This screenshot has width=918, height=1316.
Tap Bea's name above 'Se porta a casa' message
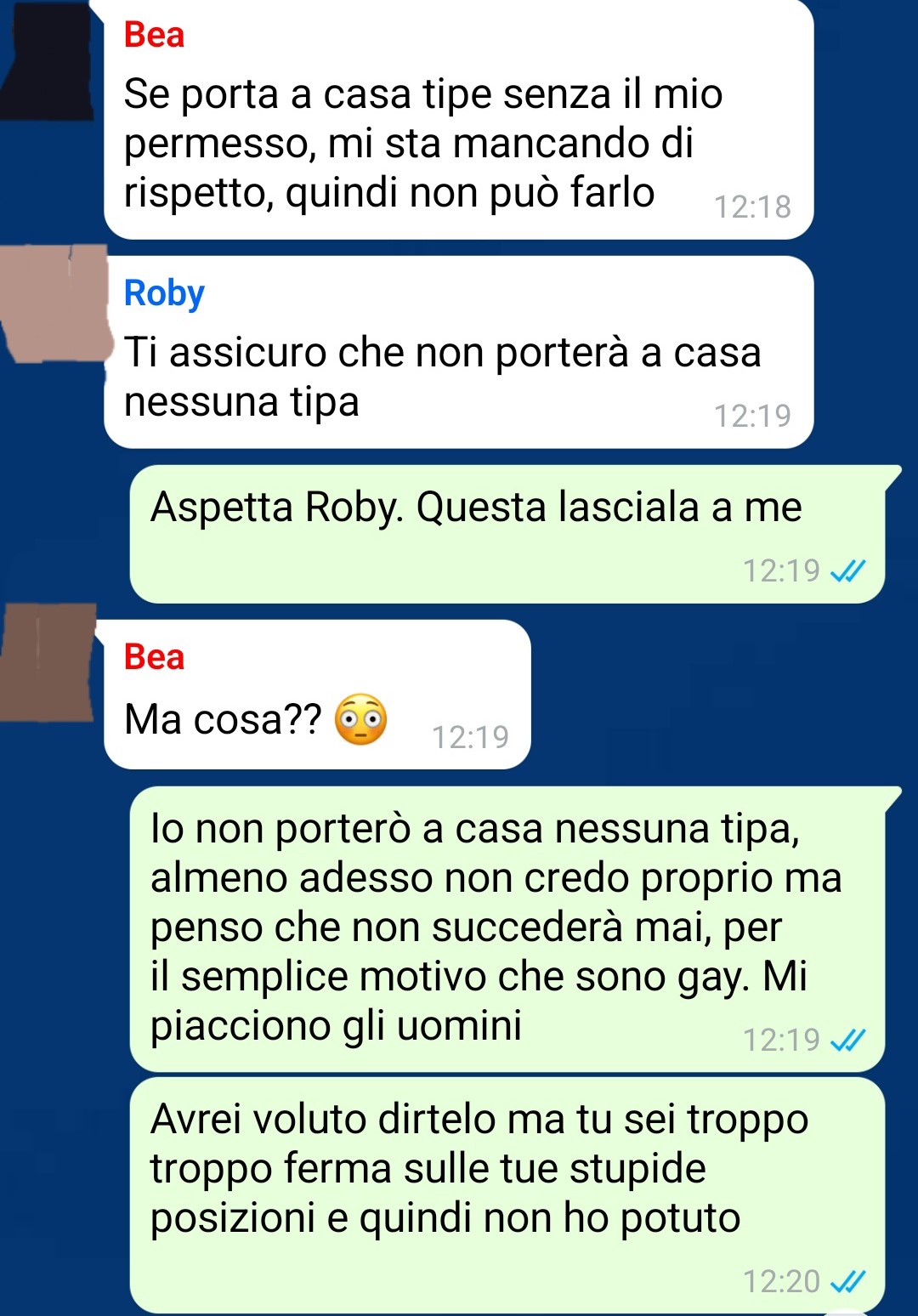pos(154,35)
